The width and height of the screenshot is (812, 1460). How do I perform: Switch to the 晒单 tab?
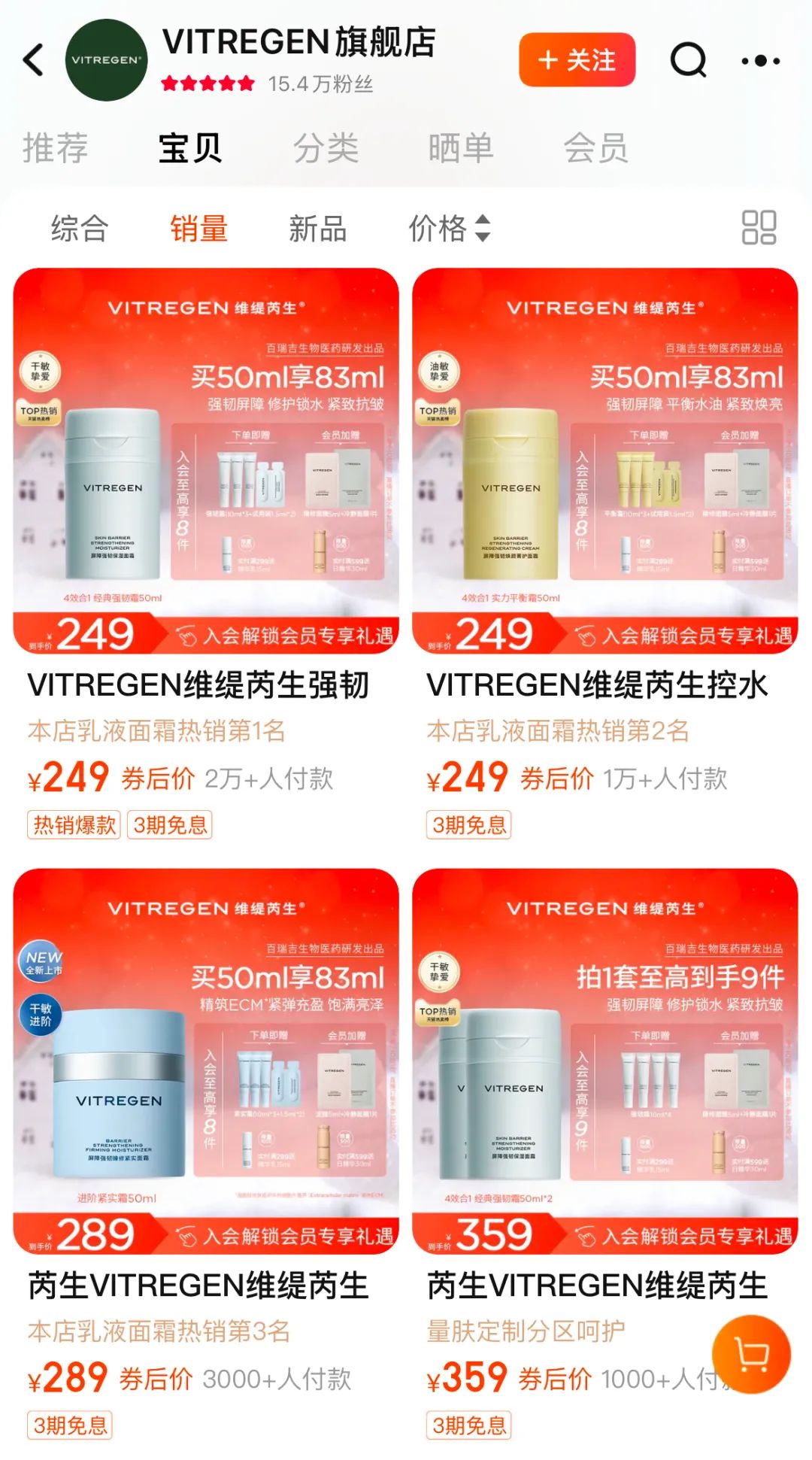pyautogui.click(x=460, y=147)
